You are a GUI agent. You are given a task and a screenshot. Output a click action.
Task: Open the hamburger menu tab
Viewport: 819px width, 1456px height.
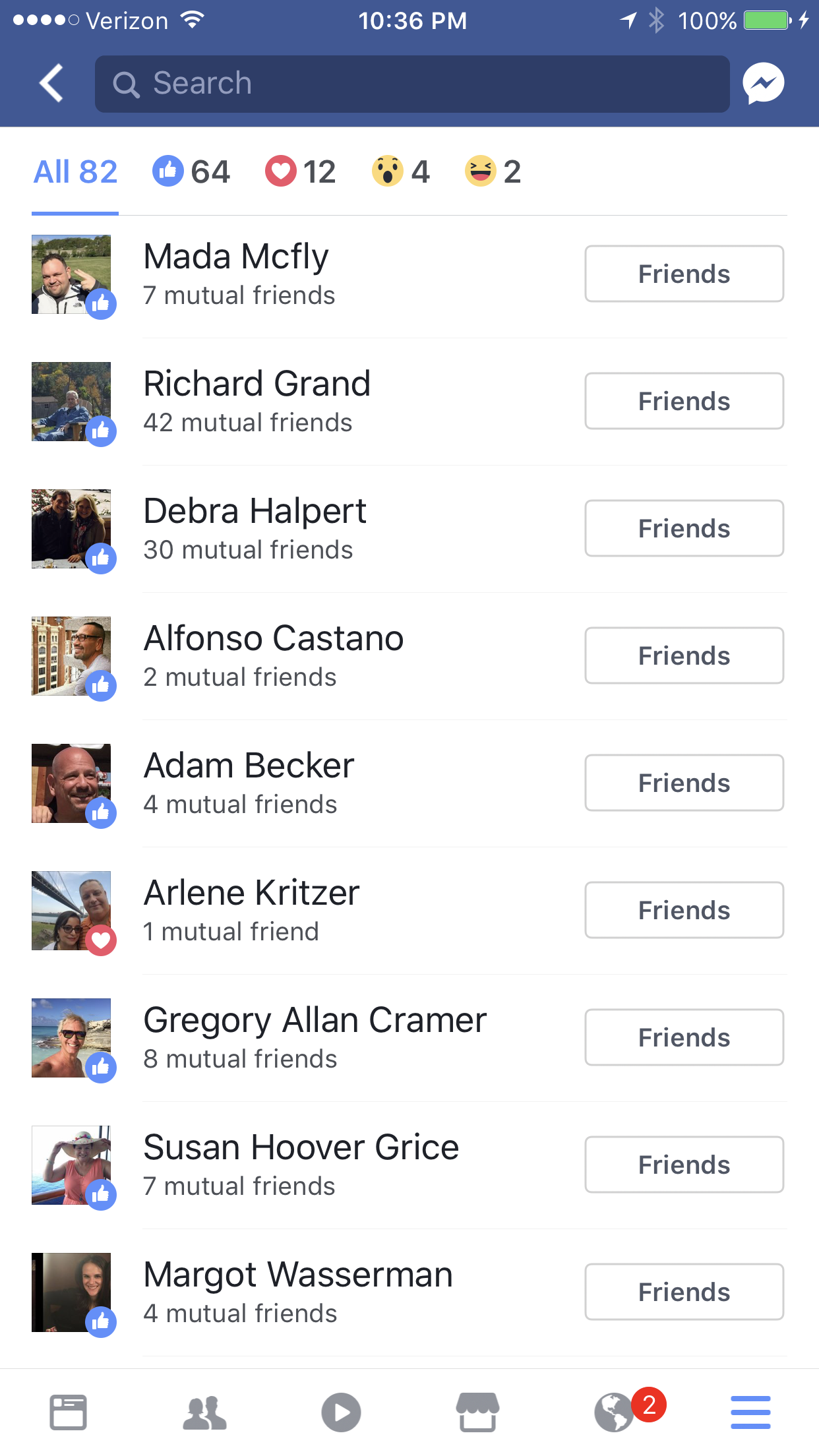(x=750, y=1412)
